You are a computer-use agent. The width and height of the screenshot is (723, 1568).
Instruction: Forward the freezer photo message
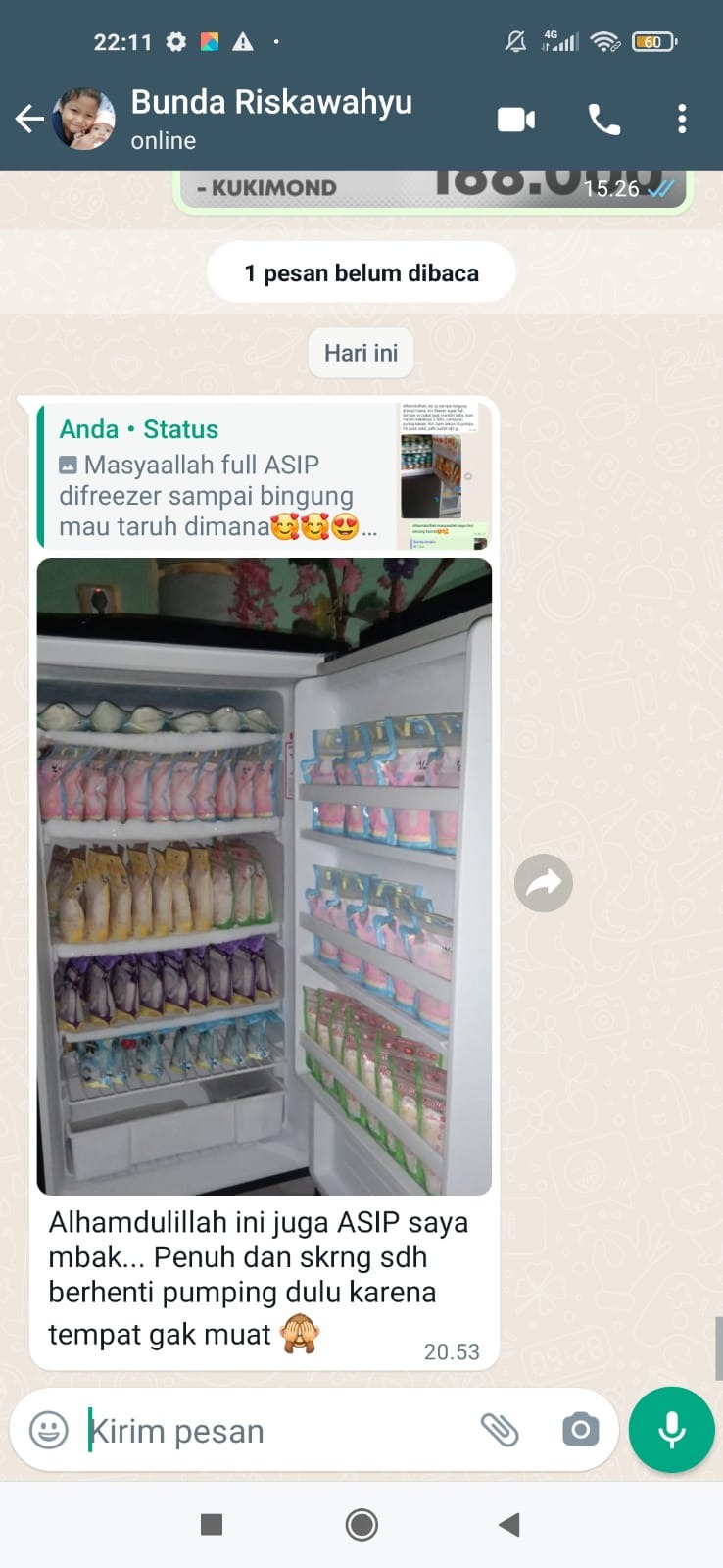[544, 884]
